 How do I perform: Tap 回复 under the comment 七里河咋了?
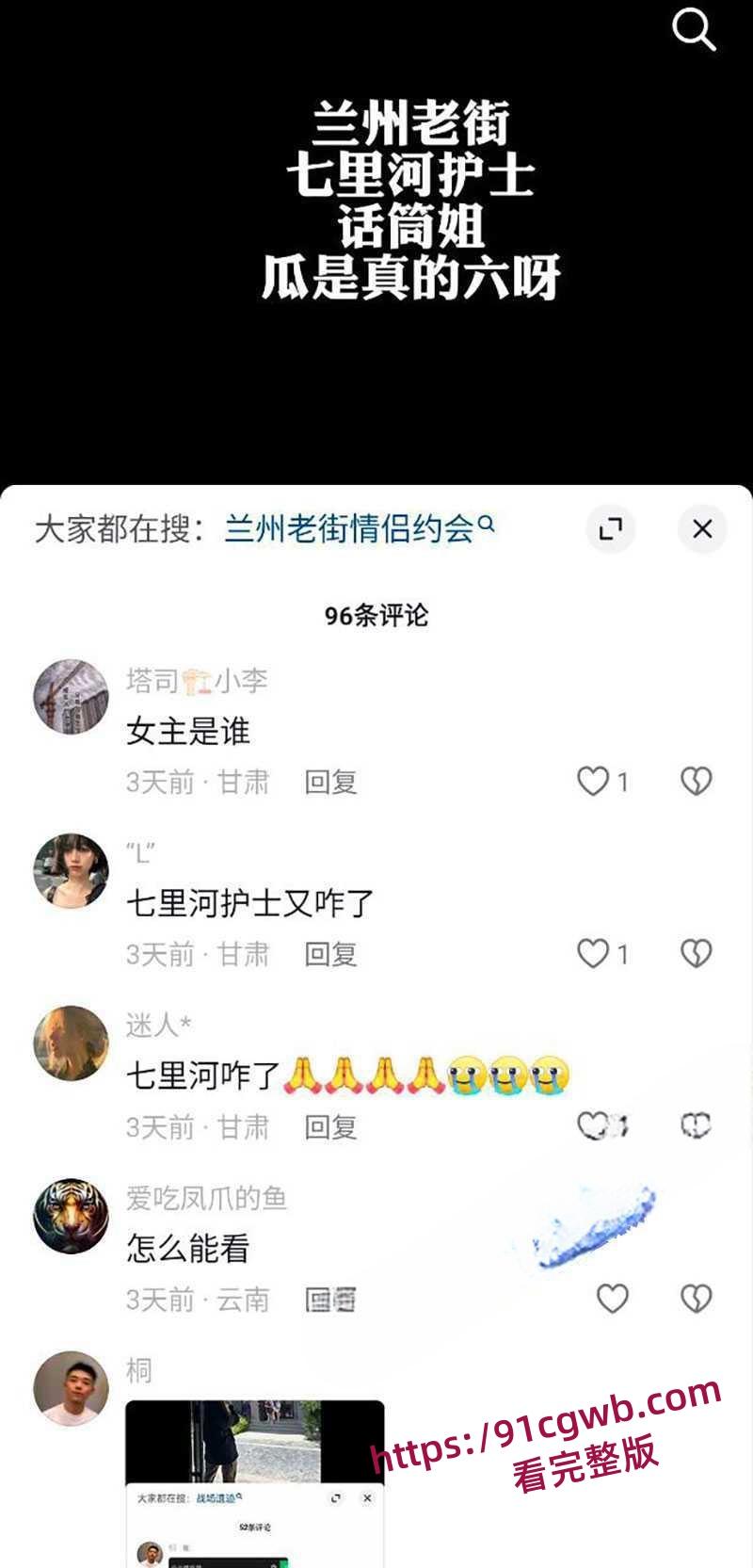pos(332,1126)
